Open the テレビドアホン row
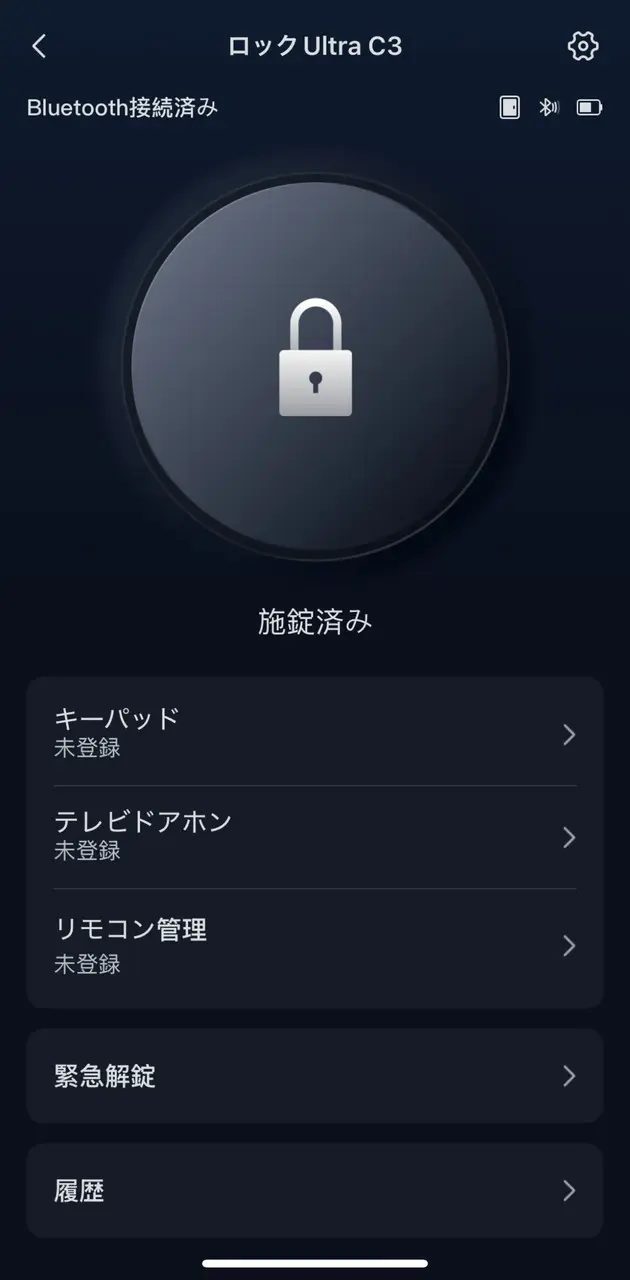 click(x=314, y=837)
